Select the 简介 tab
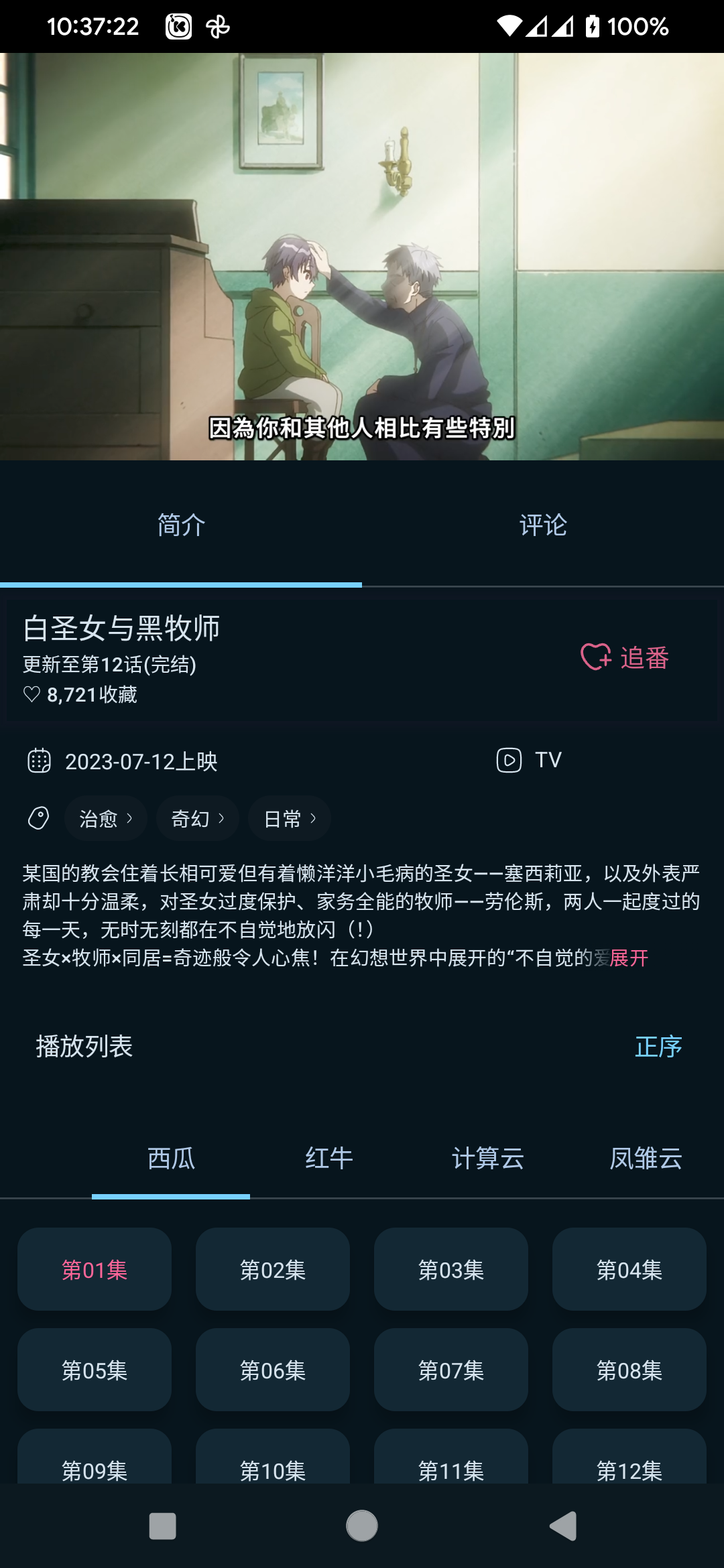Screen dimensions: 724x1568 click(181, 525)
